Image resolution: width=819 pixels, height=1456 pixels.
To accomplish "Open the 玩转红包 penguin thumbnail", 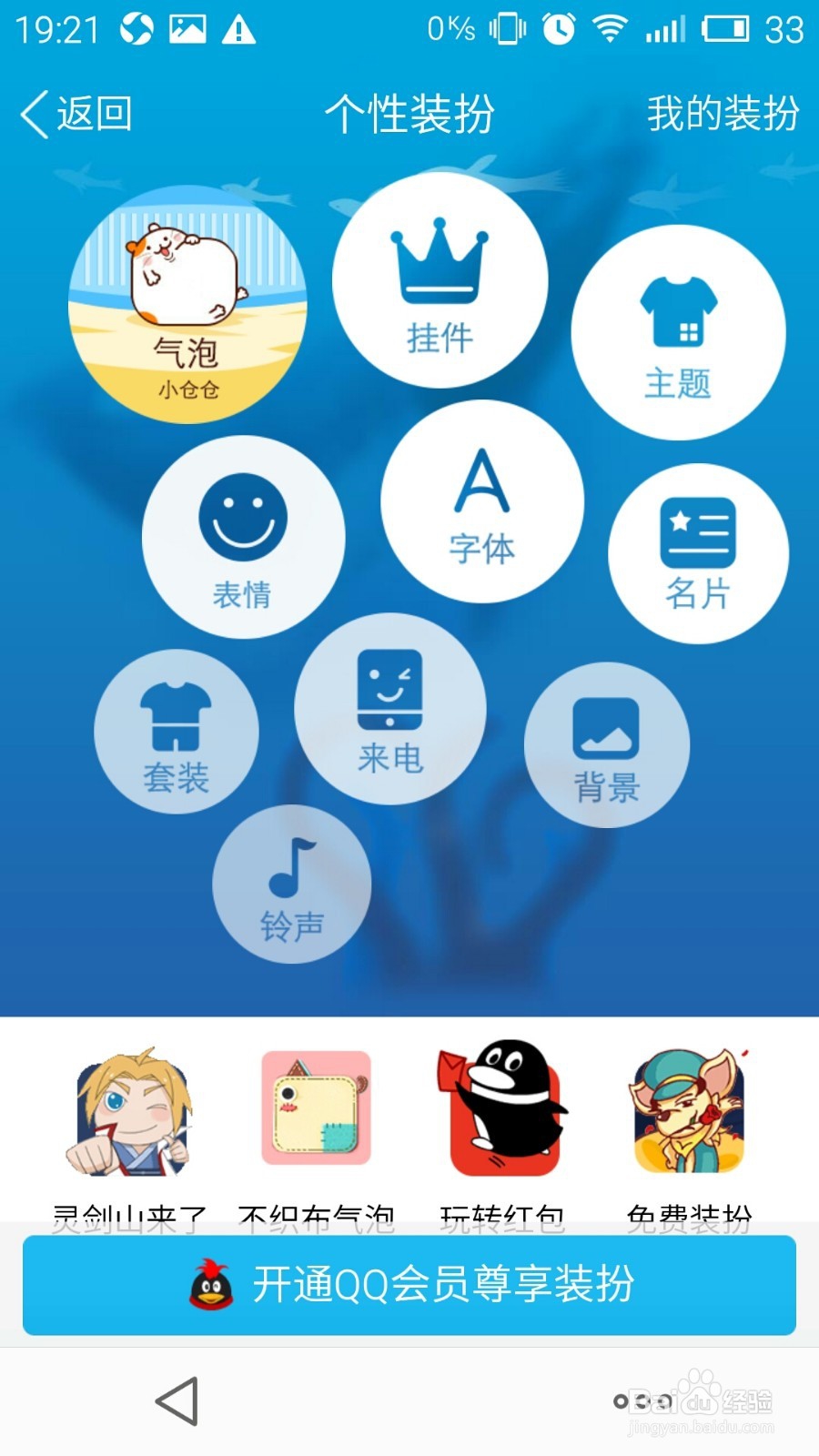I will [501, 1108].
